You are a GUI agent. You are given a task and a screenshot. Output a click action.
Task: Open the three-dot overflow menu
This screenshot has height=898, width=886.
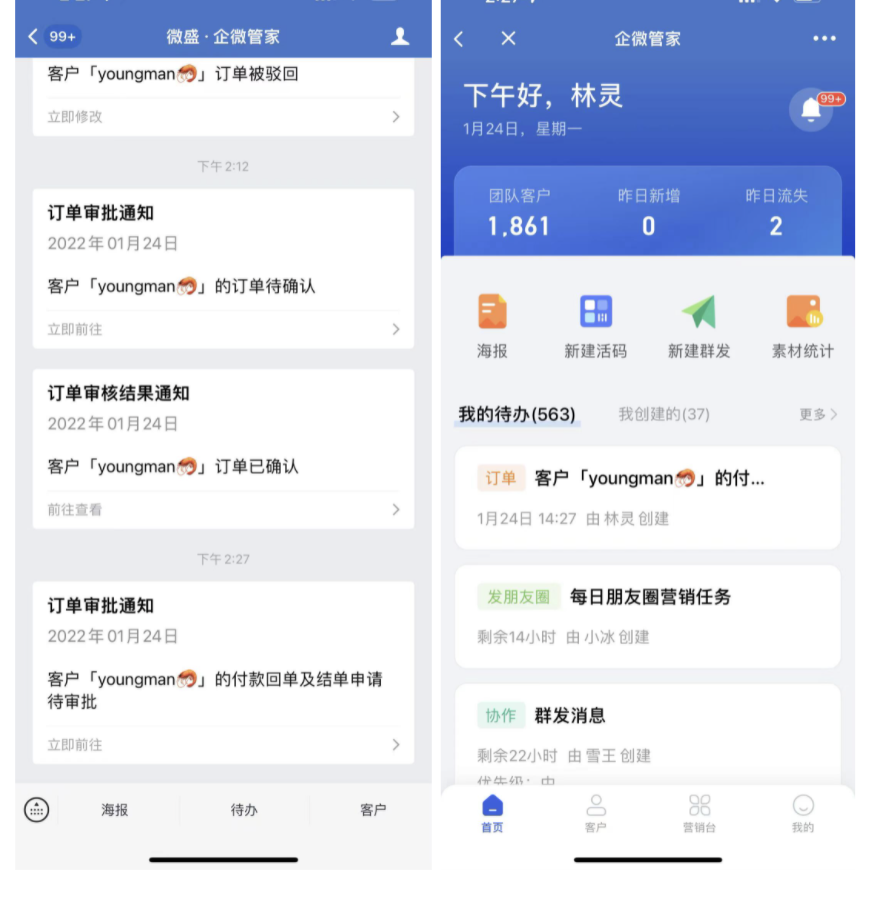tap(824, 38)
